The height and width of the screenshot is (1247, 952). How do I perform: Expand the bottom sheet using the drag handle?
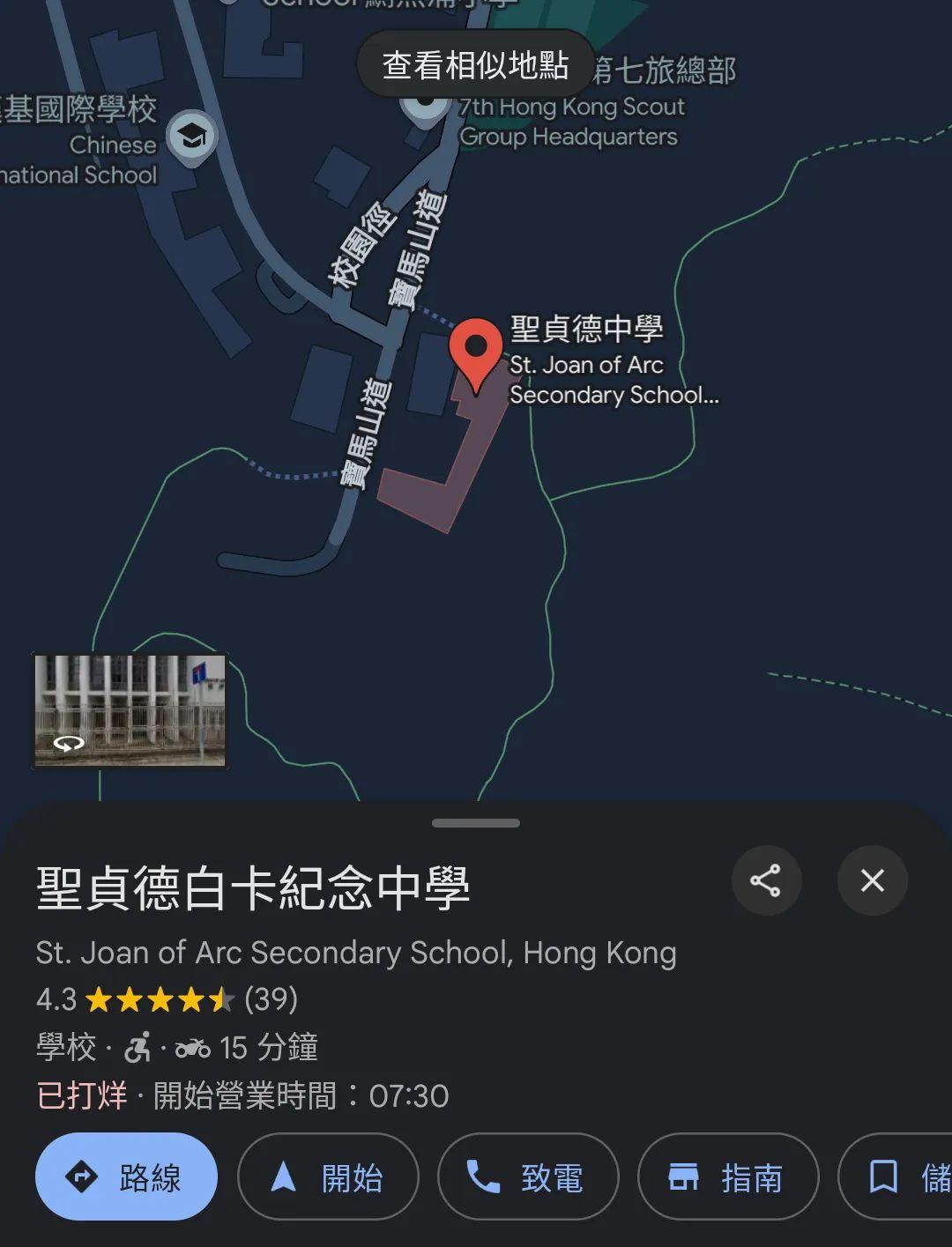(x=475, y=823)
